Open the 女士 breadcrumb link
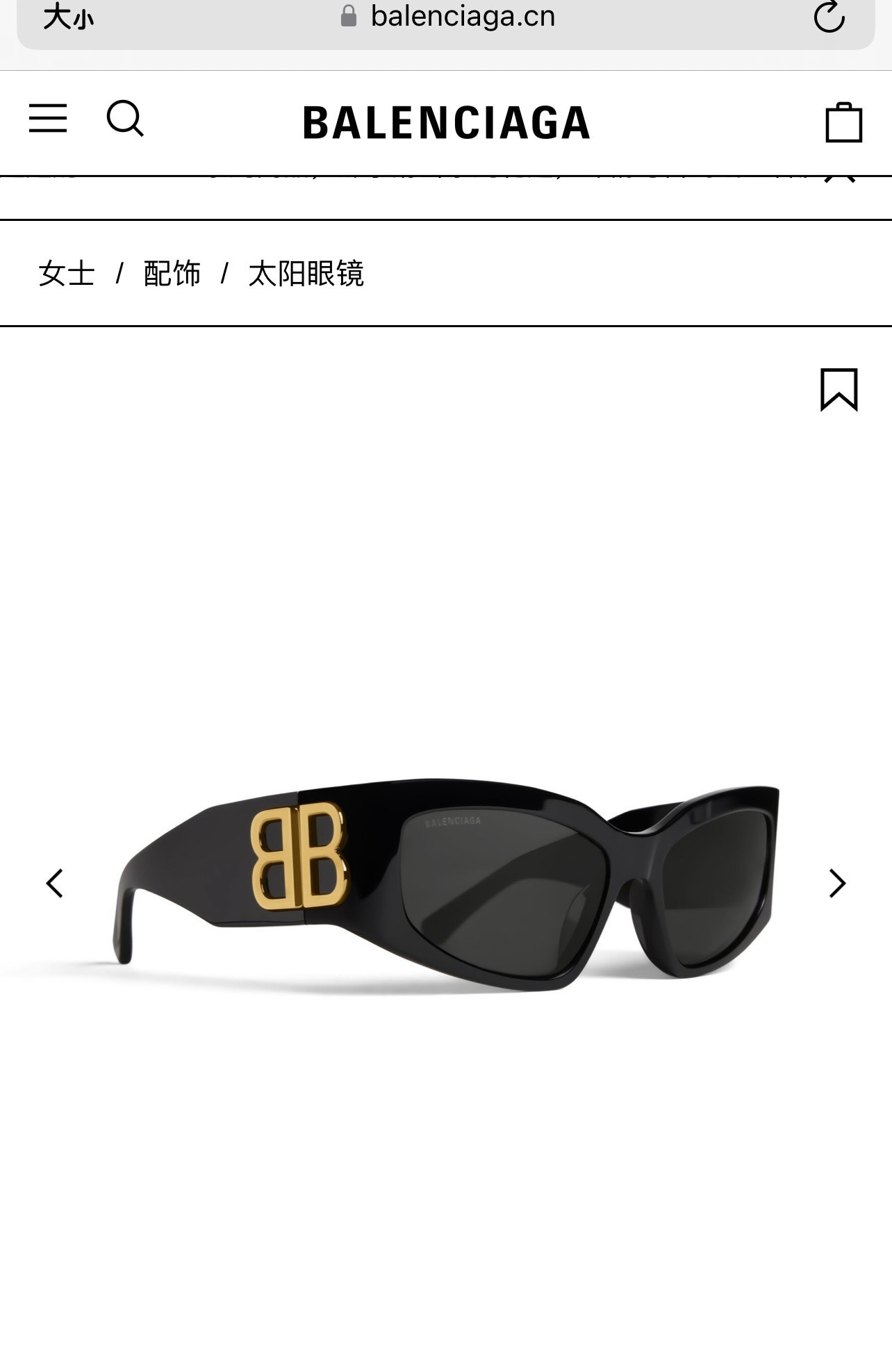 pyautogui.click(x=67, y=274)
